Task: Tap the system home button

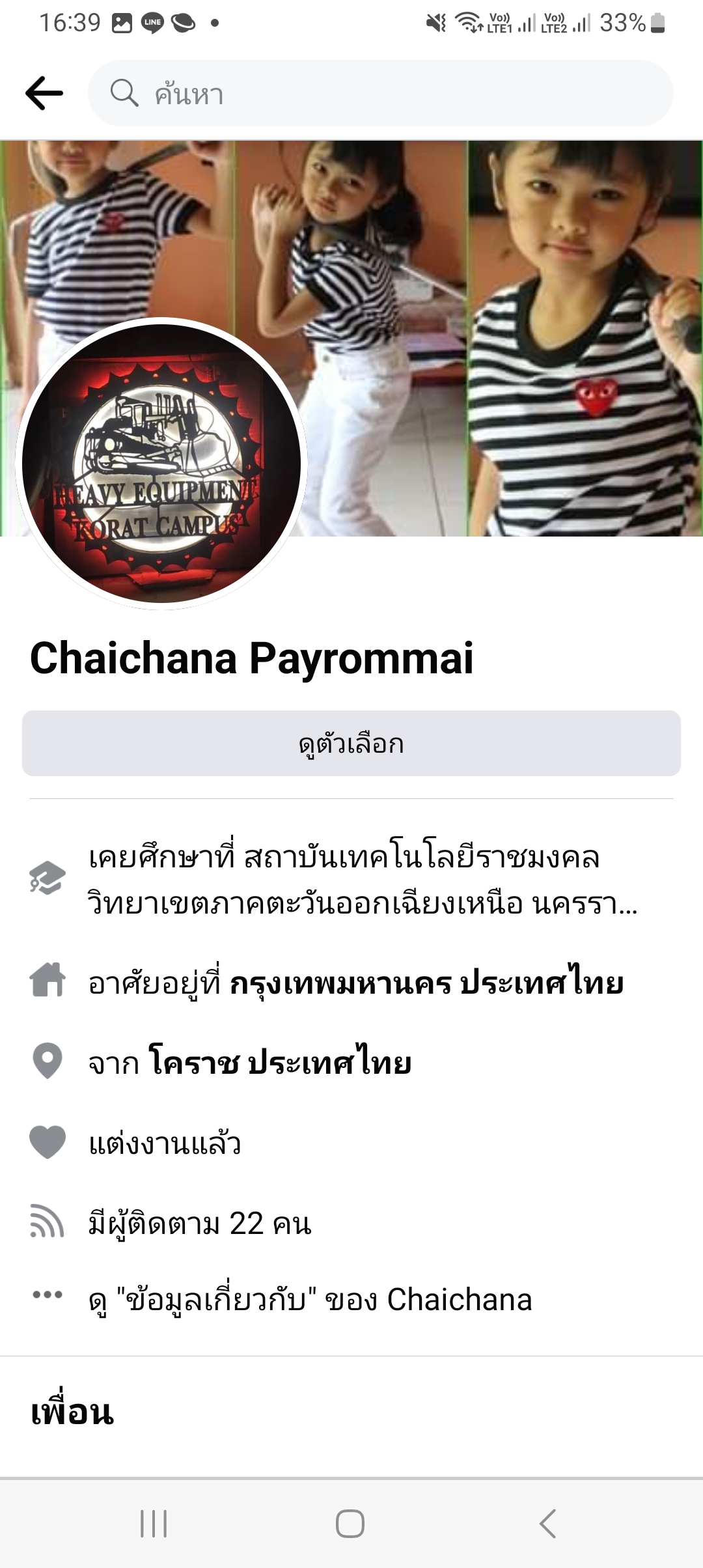Action: (x=350, y=1524)
